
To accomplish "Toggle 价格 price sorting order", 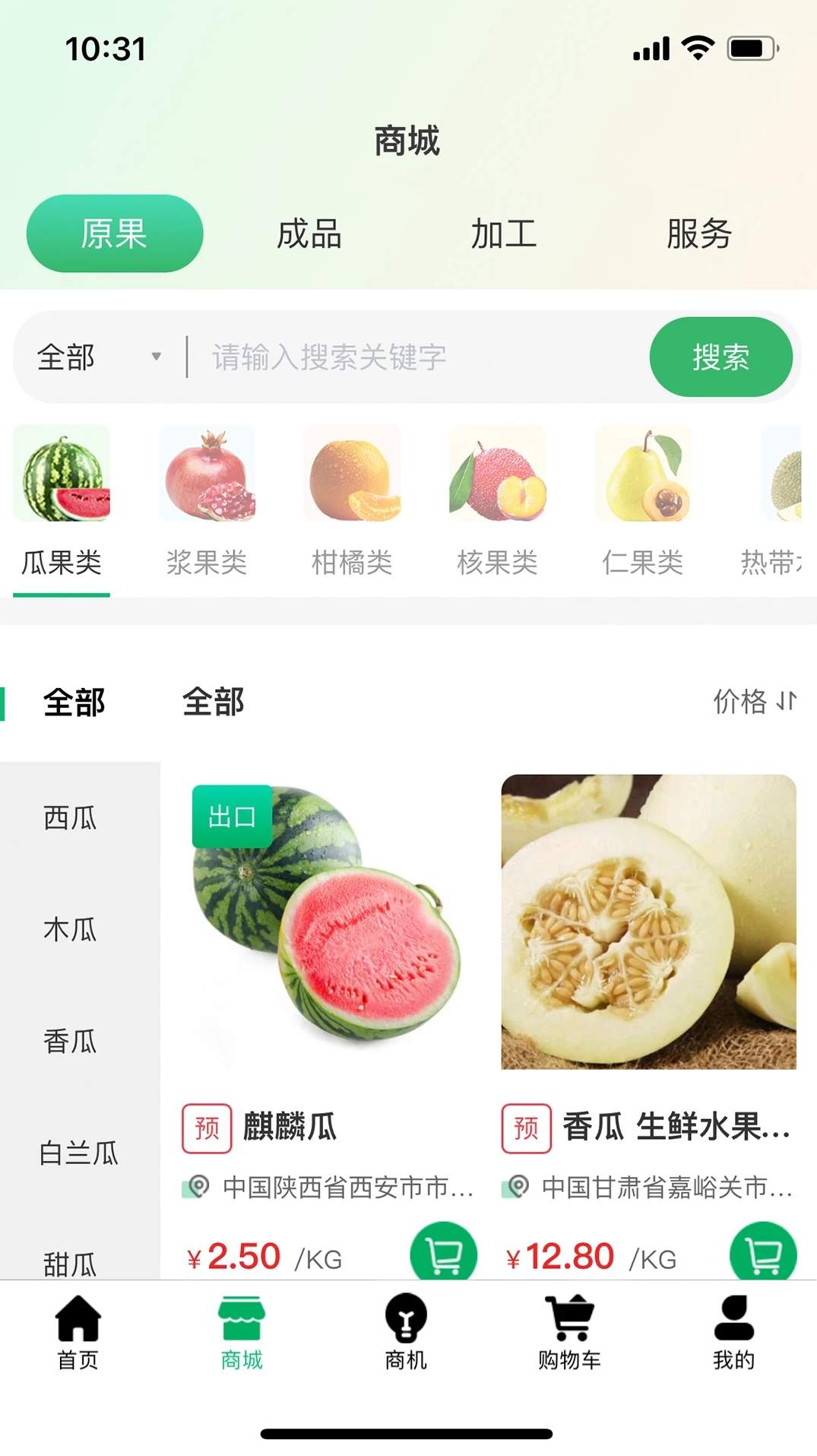I will click(x=754, y=703).
